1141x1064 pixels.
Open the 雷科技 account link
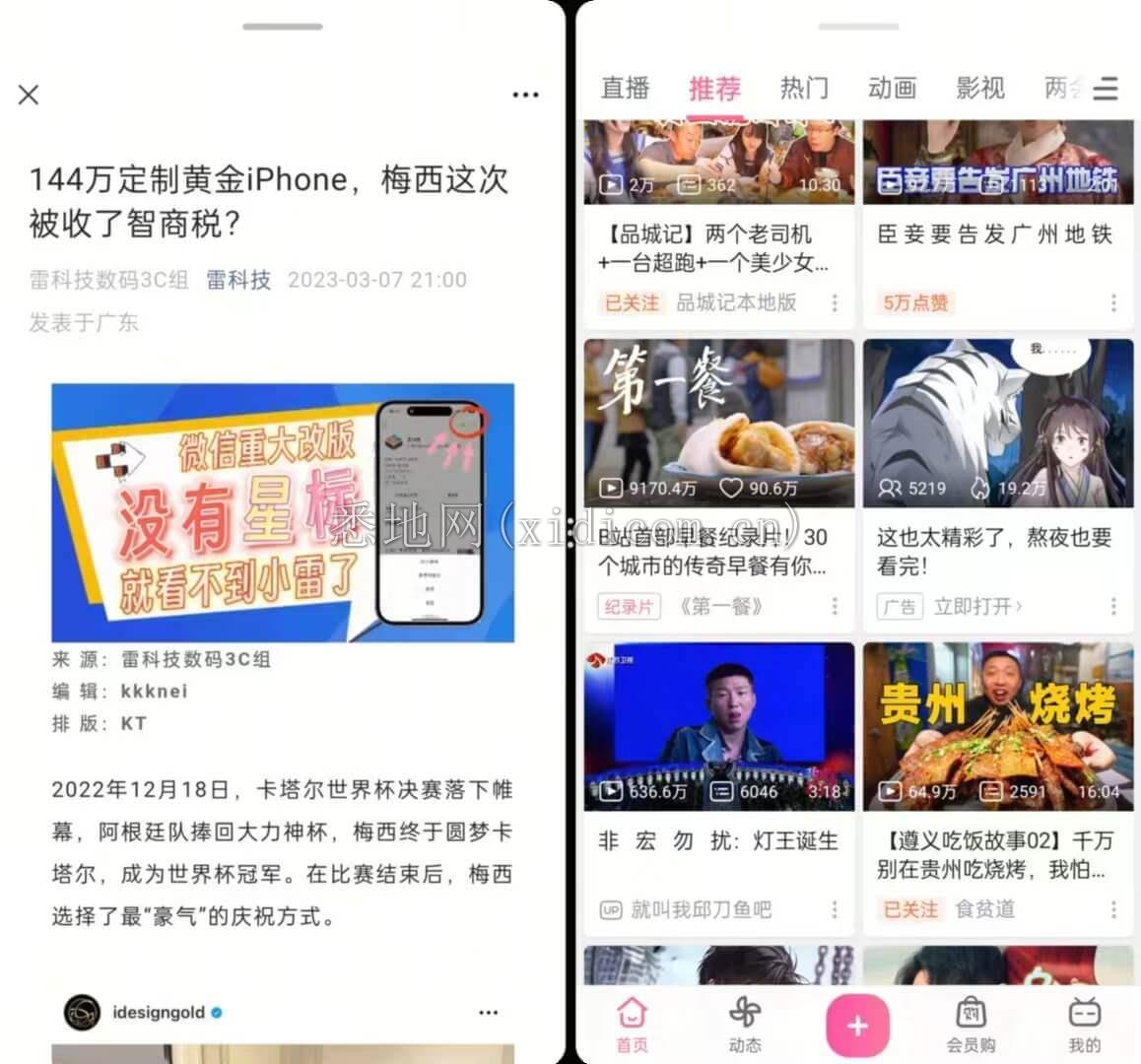tap(238, 280)
